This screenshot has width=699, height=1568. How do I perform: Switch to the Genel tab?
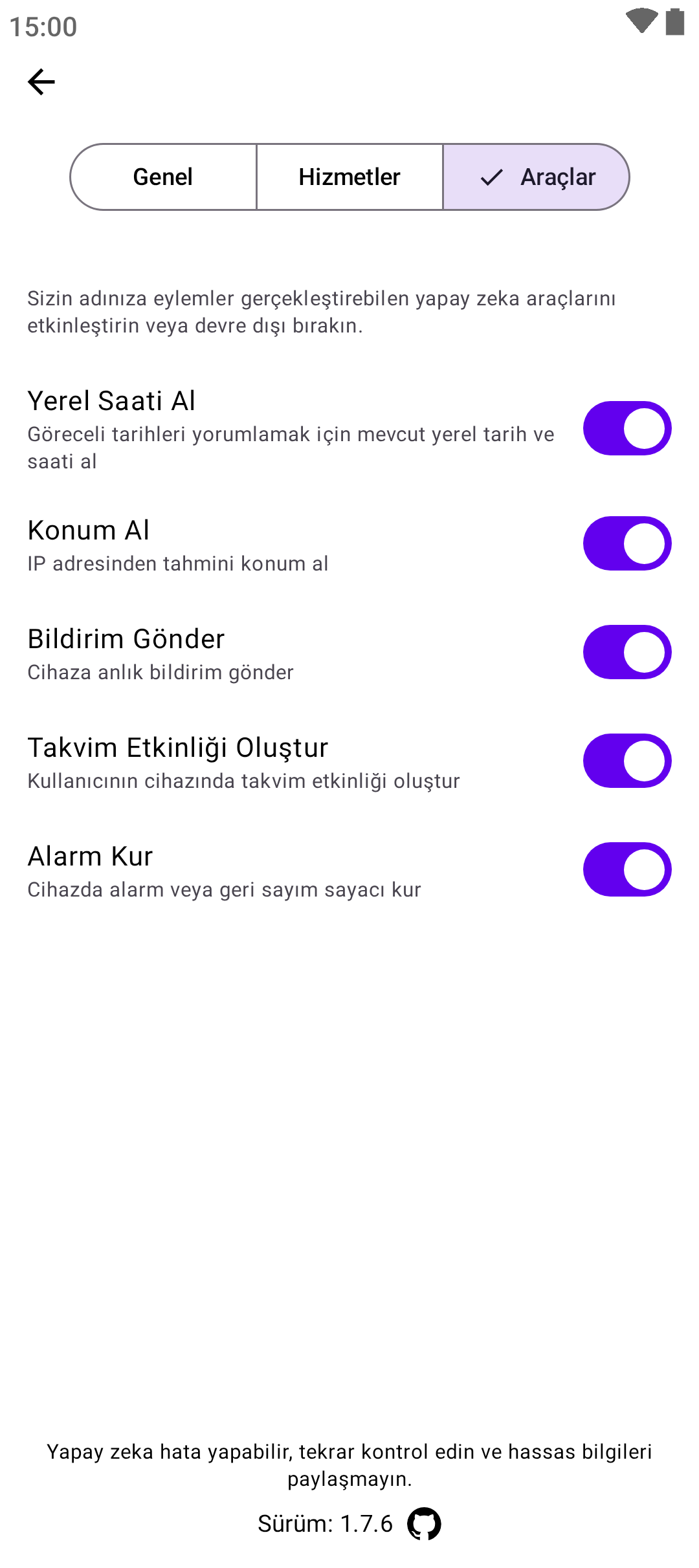163,177
